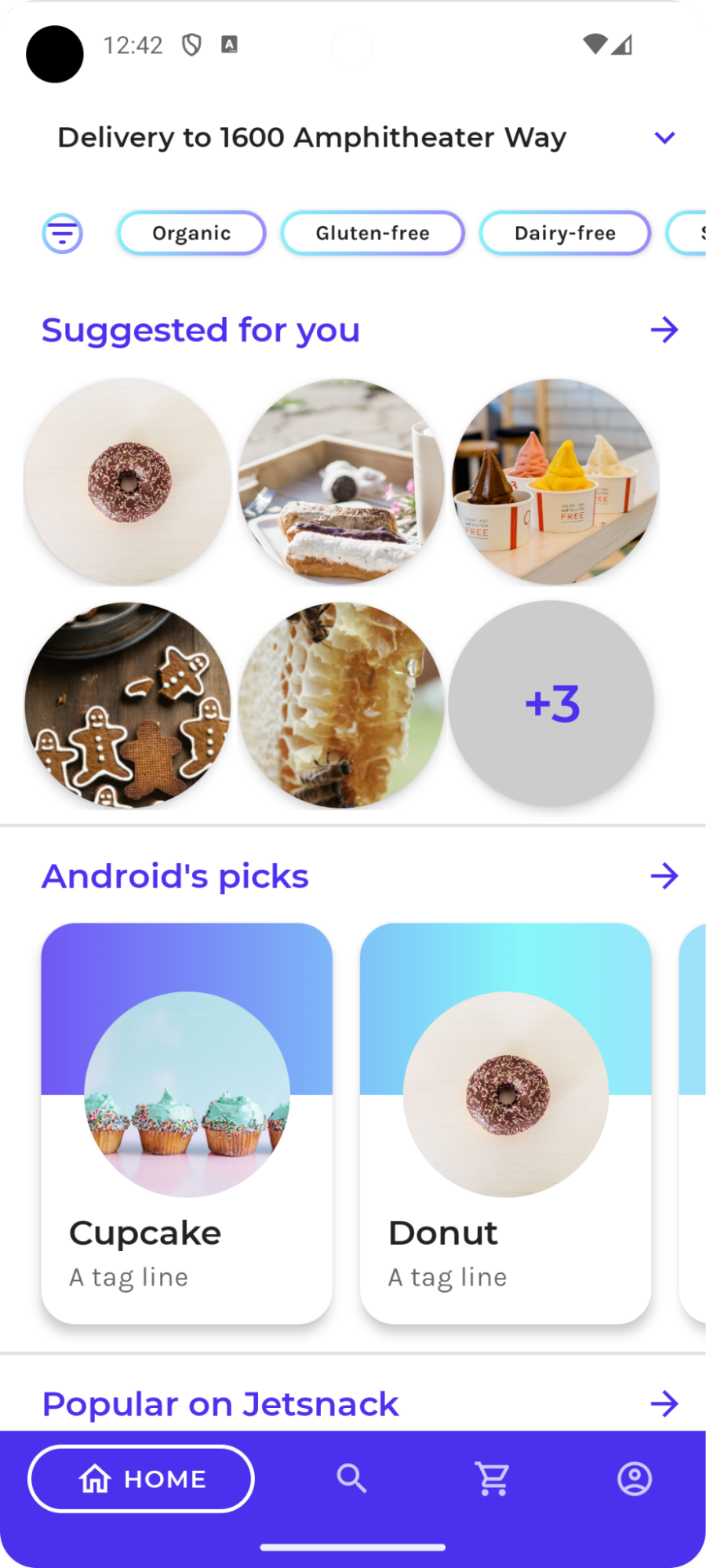This screenshot has height=1568, width=706.
Task: Open the Suggested for you arrow
Action: tap(664, 330)
